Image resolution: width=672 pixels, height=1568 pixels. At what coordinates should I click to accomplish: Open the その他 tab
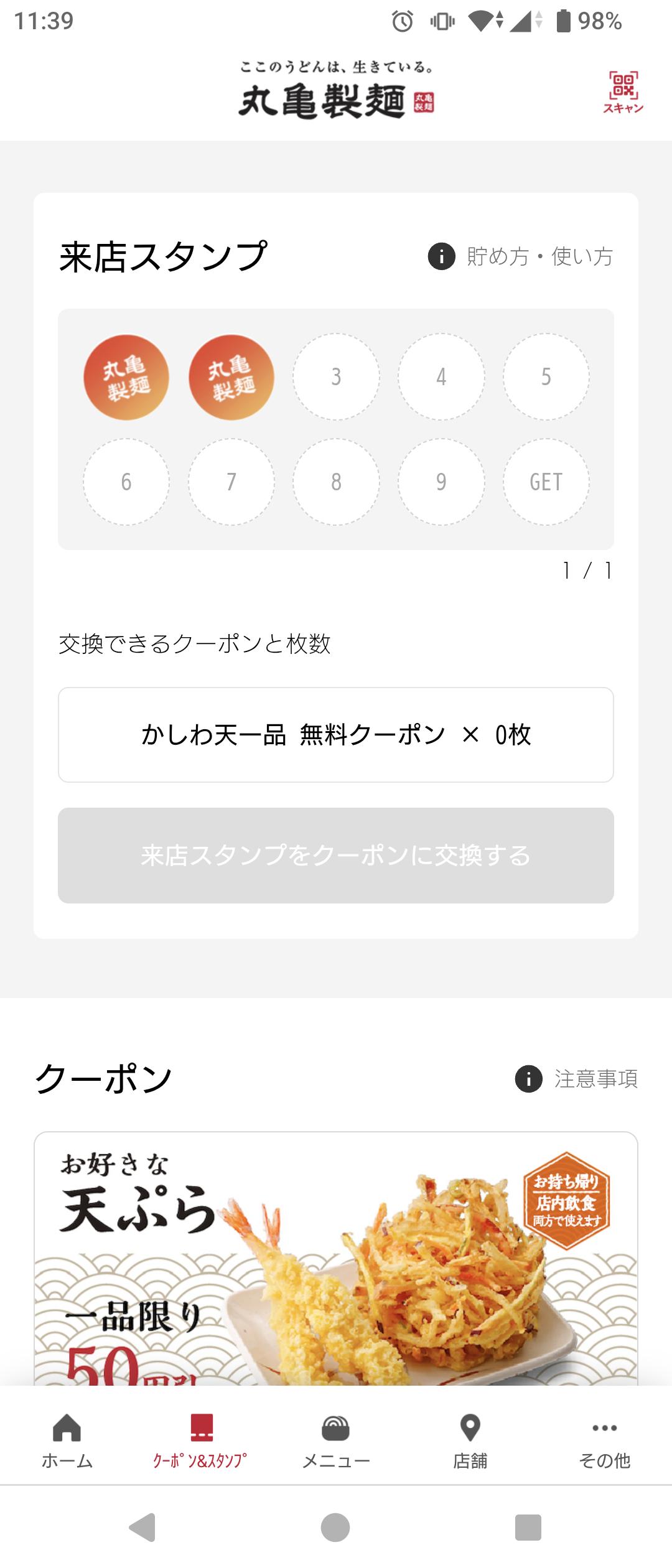point(604,1442)
